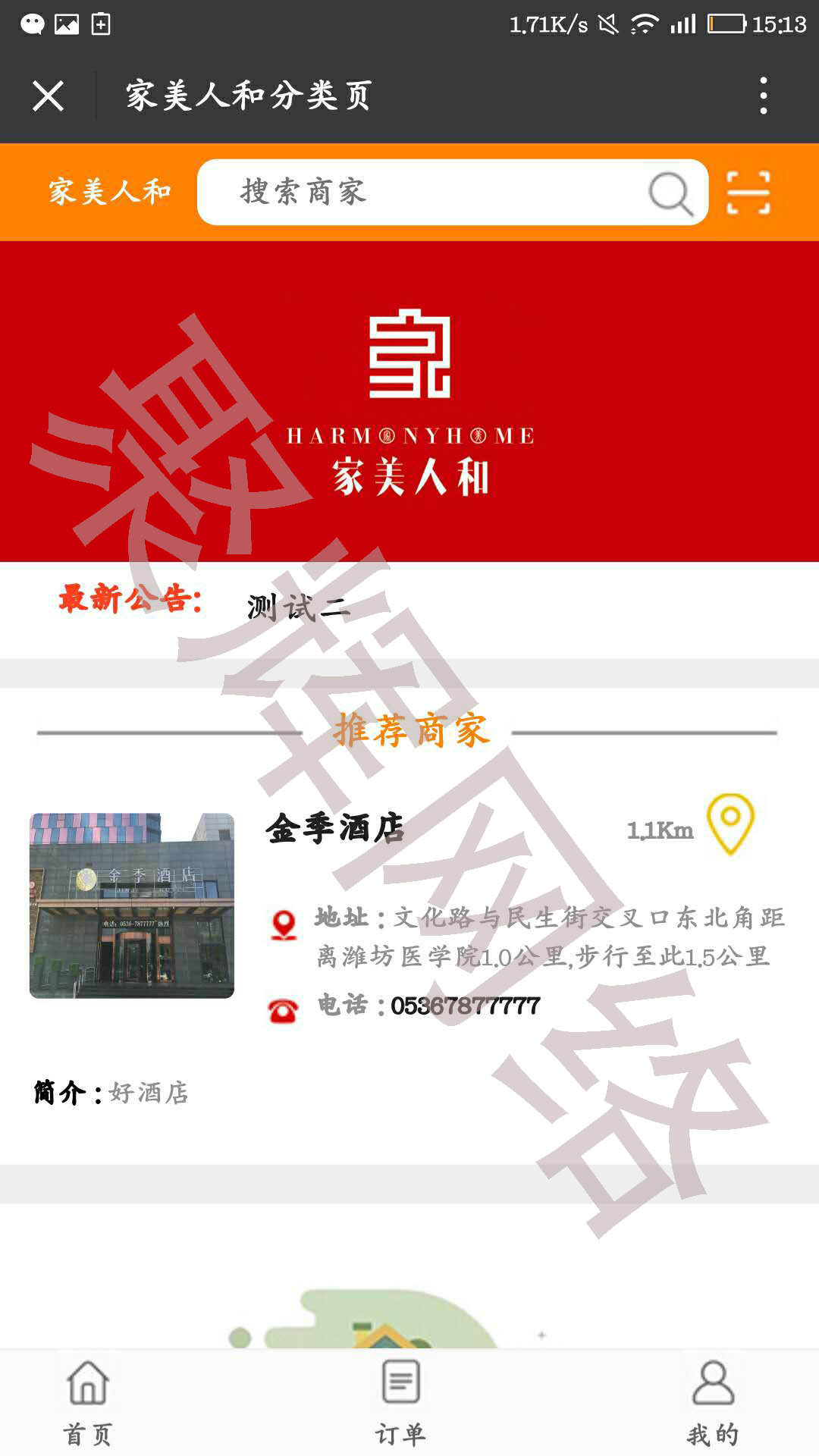Open the three-dot overflow menu
The image size is (819, 1456).
coord(763,96)
